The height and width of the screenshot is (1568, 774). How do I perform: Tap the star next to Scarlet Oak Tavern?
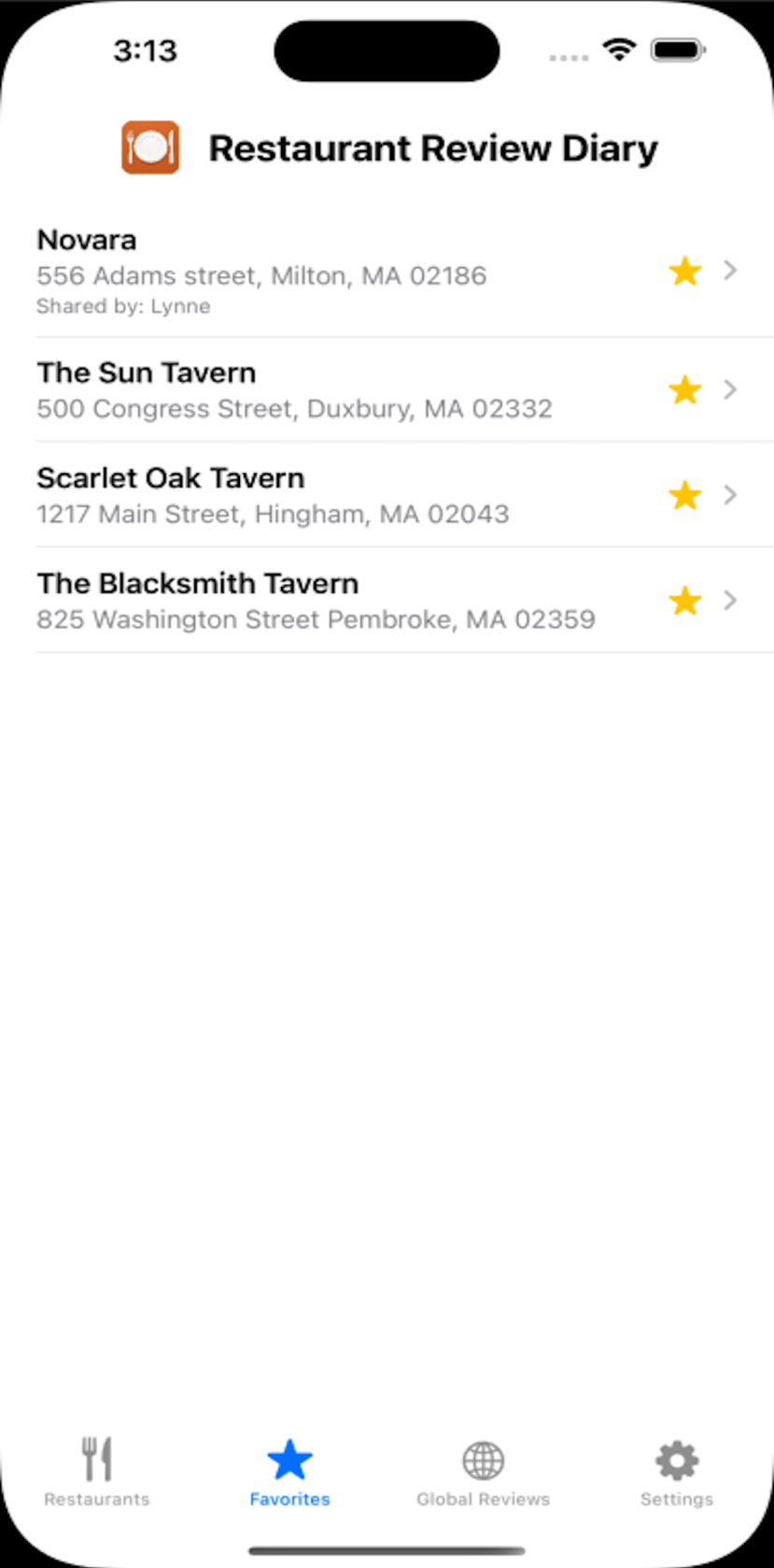684,495
